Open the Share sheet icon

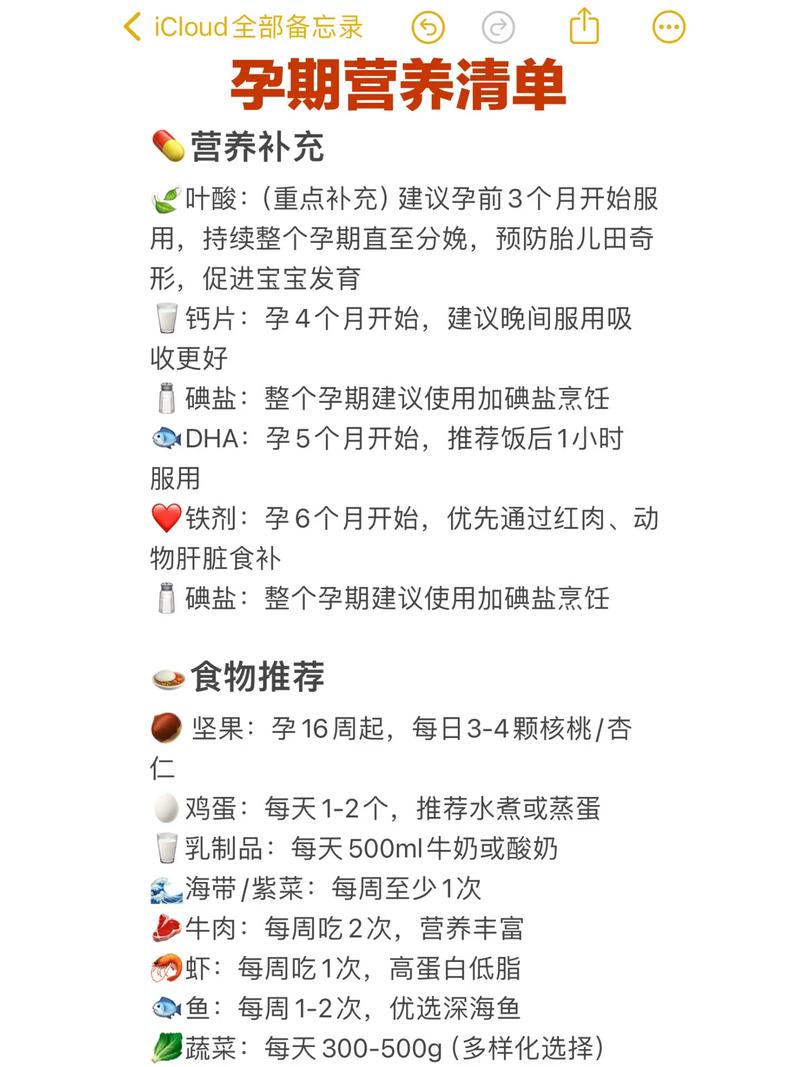coord(584,25)
